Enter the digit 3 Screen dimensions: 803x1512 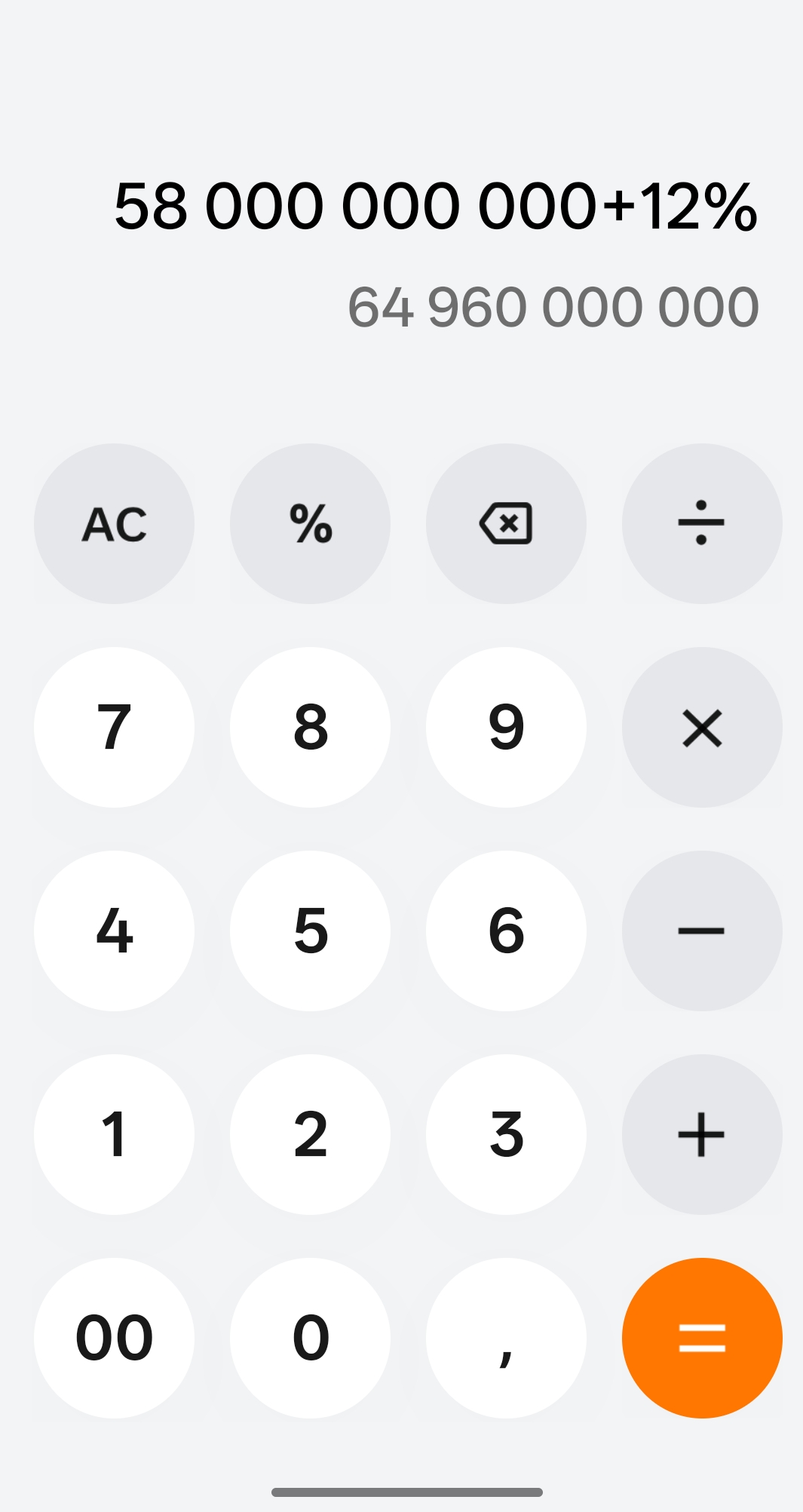pos(506,1134)
